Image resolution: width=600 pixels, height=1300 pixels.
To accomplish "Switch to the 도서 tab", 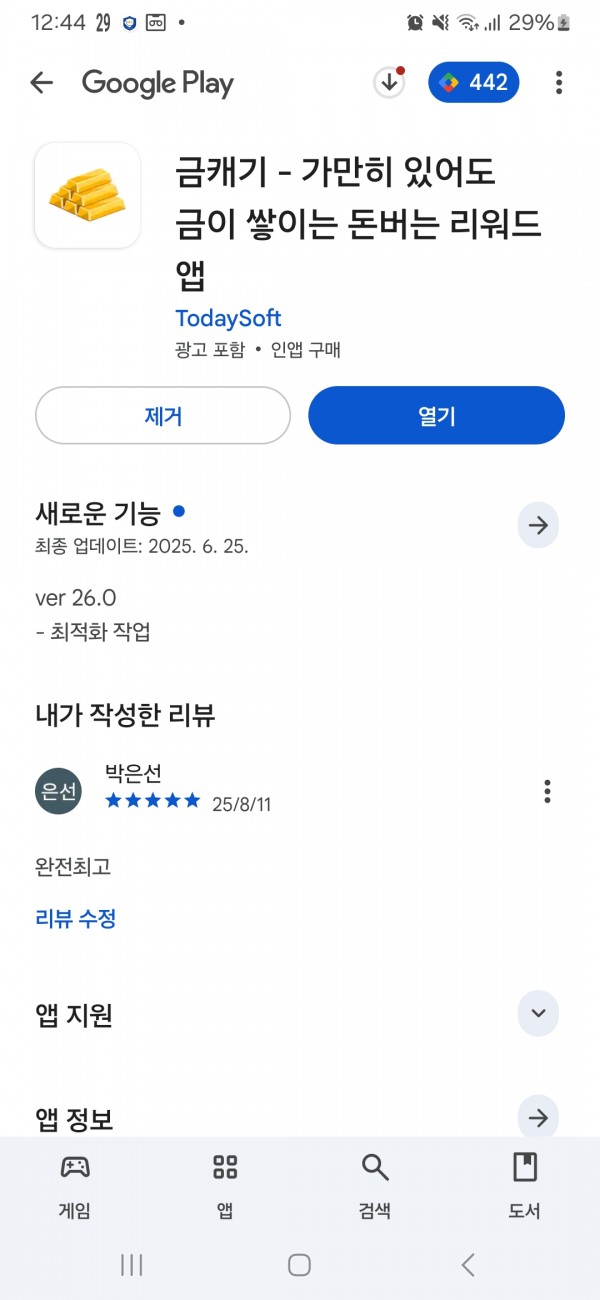I will 525,1186.
